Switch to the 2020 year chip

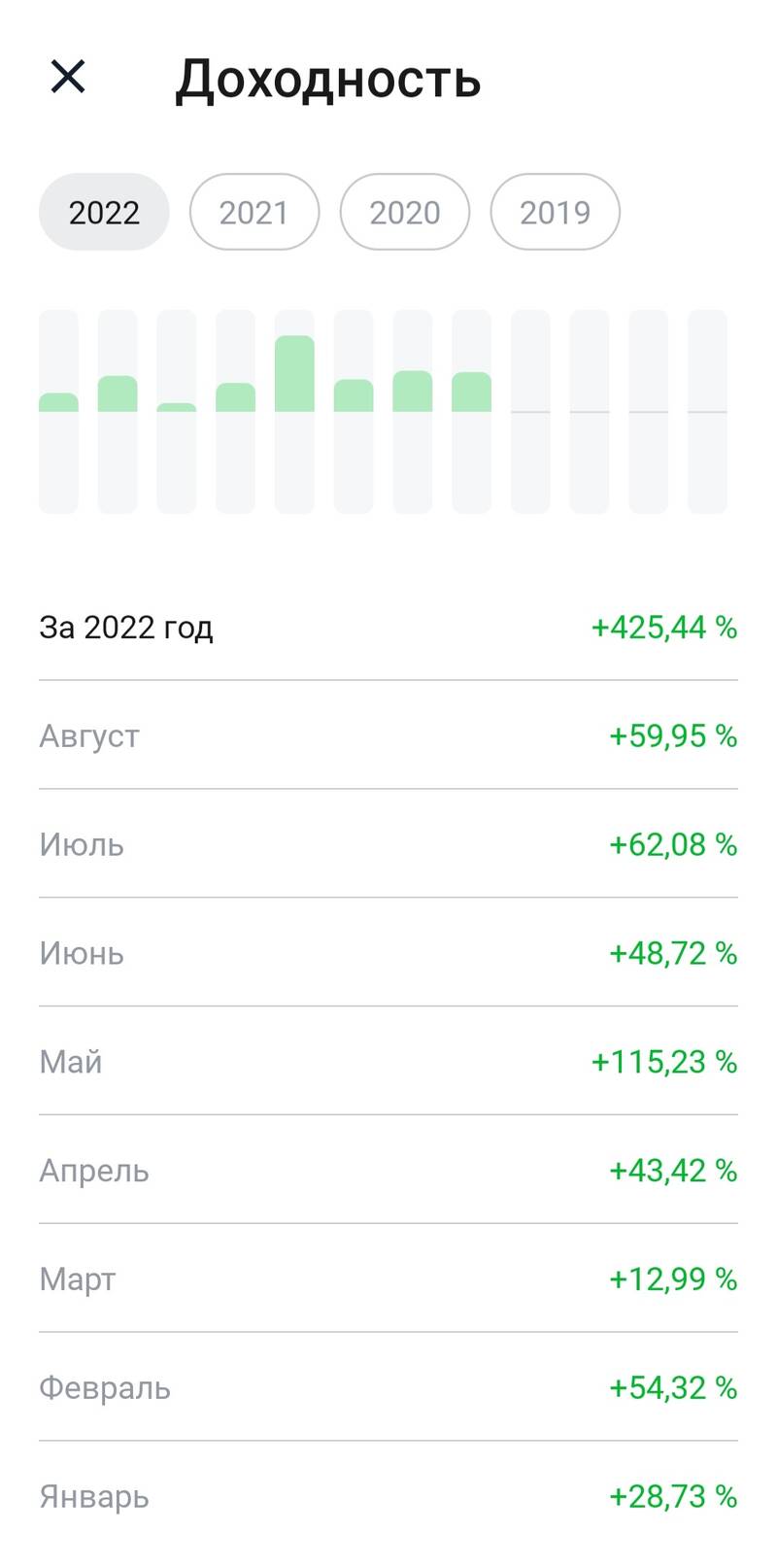pos(405,212)
